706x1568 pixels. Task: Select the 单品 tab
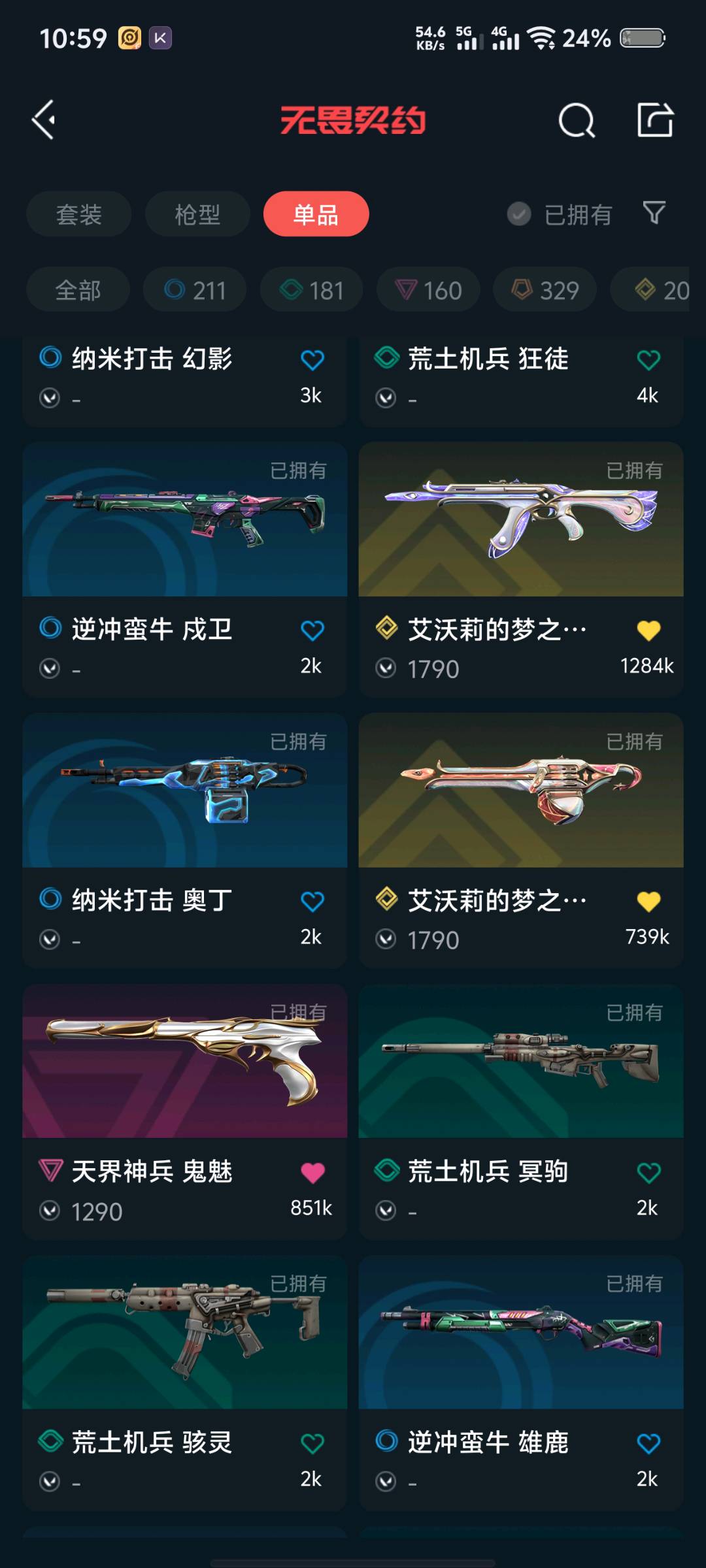tap(316, 214)
